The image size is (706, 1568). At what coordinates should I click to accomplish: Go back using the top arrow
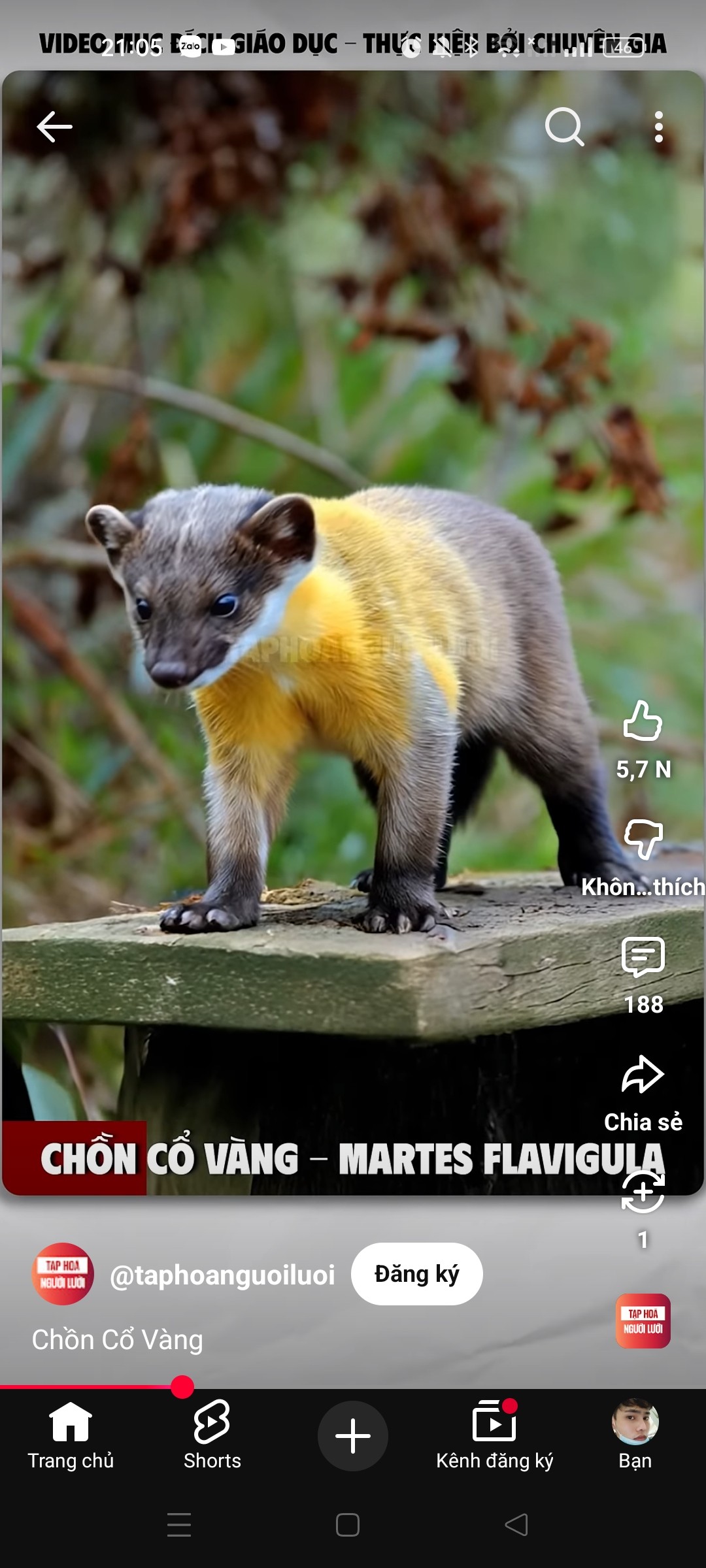(54, 127)
